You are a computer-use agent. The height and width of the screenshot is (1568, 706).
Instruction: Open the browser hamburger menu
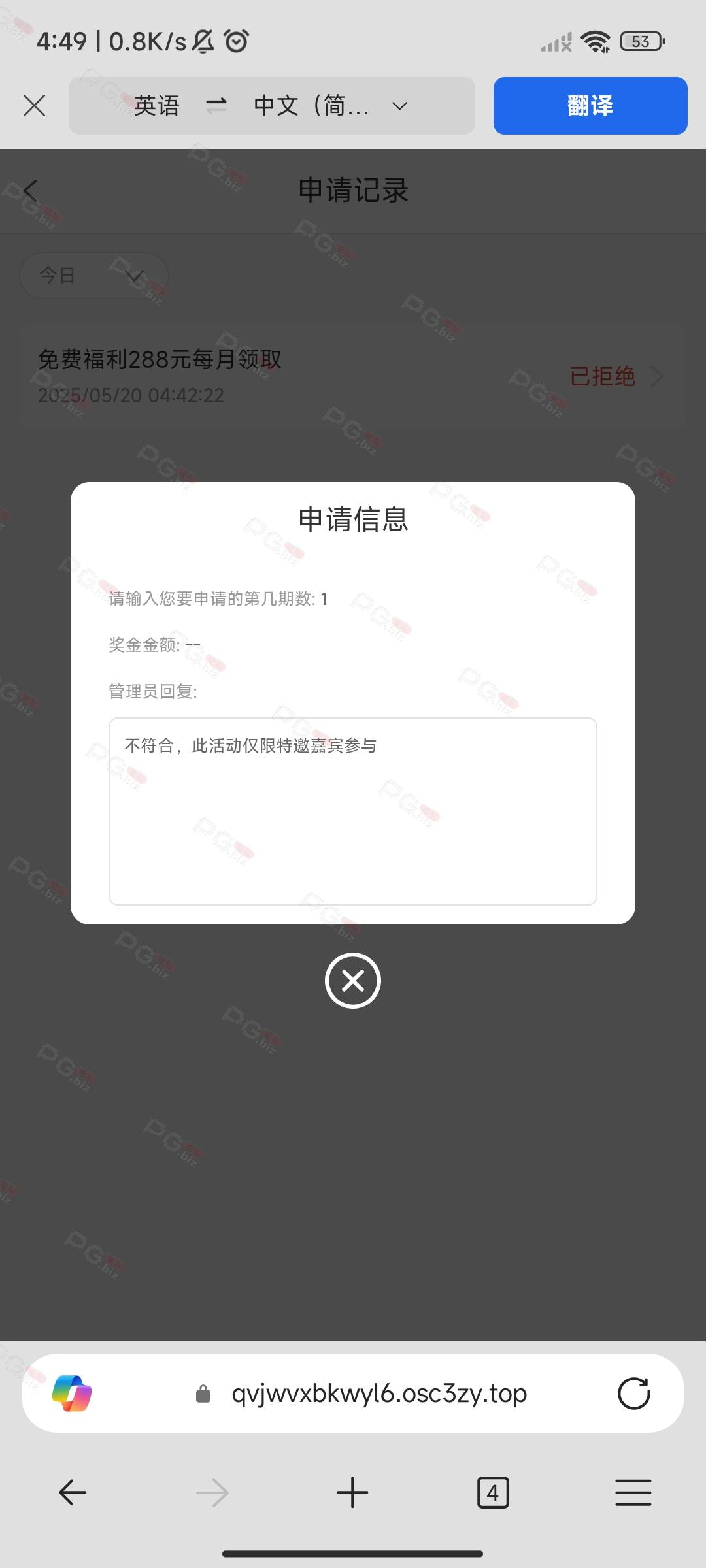coord(633,1493)
